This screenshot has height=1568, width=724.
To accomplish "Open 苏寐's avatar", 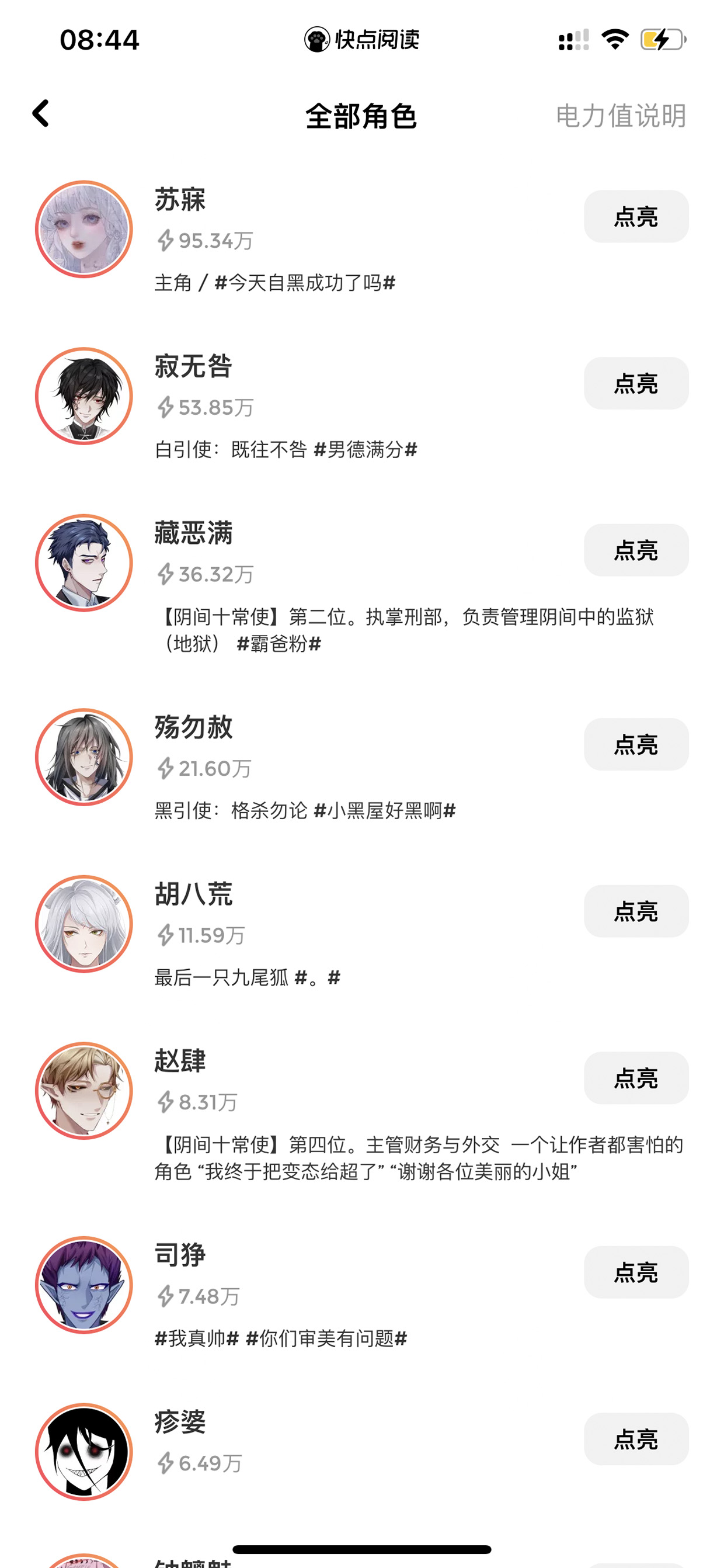I will point(84,230).
